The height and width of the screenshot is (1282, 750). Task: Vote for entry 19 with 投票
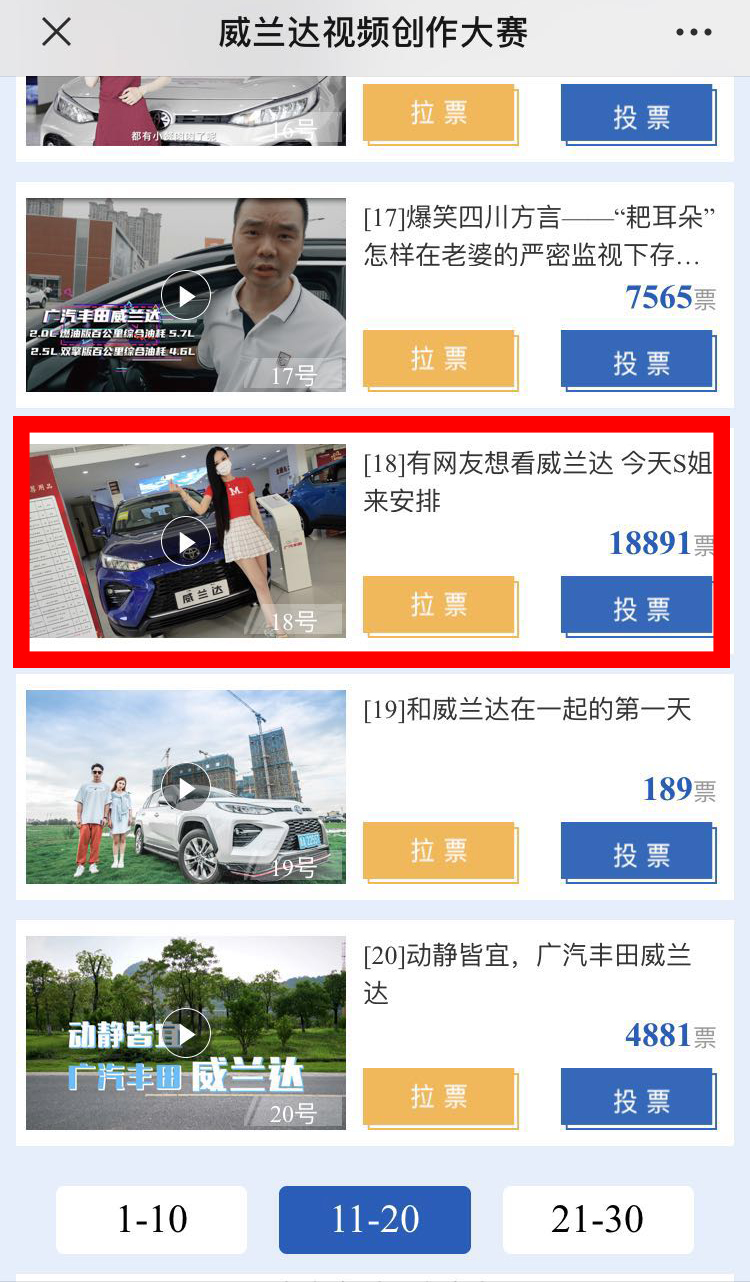pyautogui.click(x=637, y=852)
